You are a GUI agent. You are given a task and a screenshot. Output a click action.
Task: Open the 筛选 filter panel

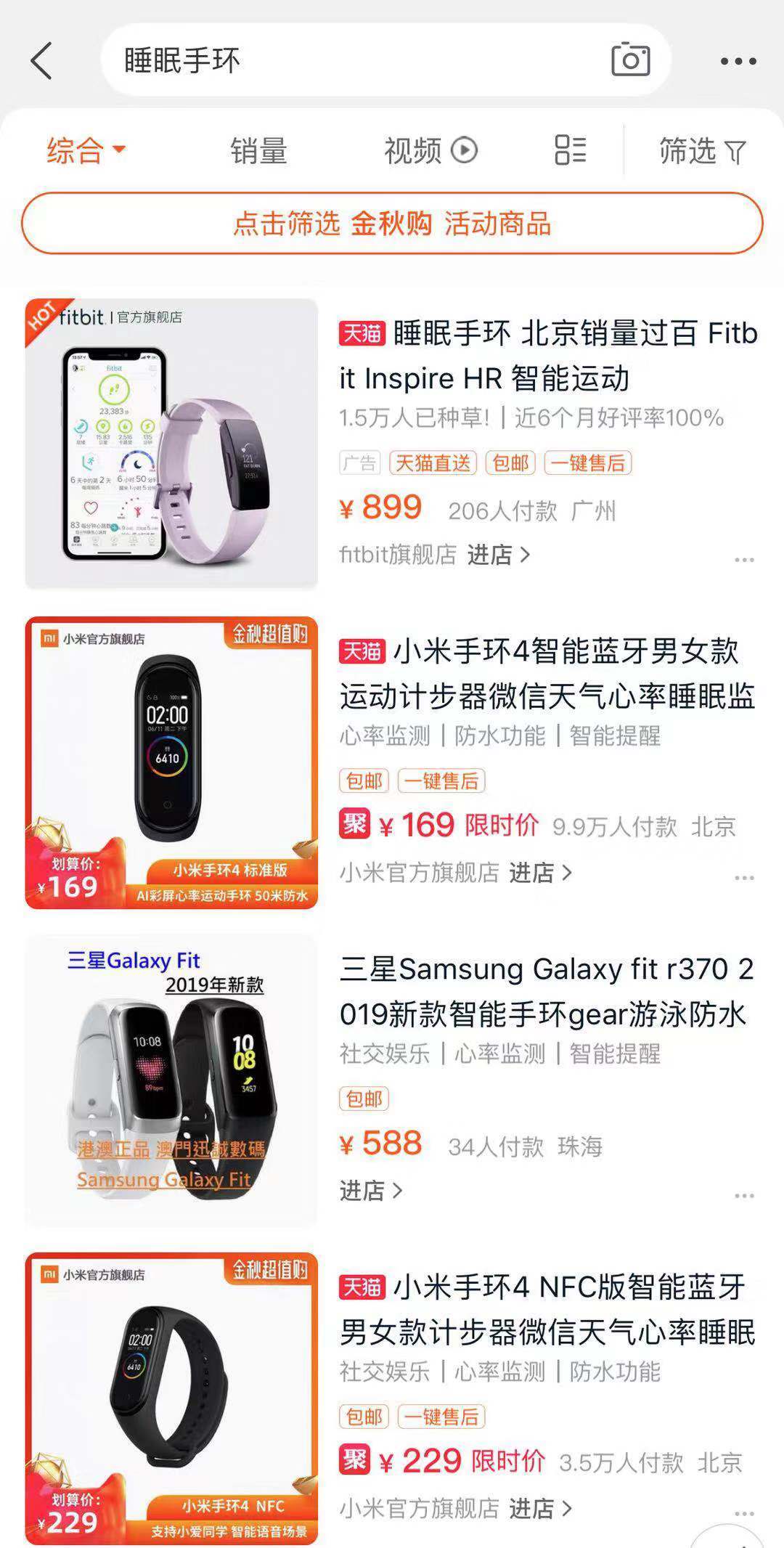[701, 151]
